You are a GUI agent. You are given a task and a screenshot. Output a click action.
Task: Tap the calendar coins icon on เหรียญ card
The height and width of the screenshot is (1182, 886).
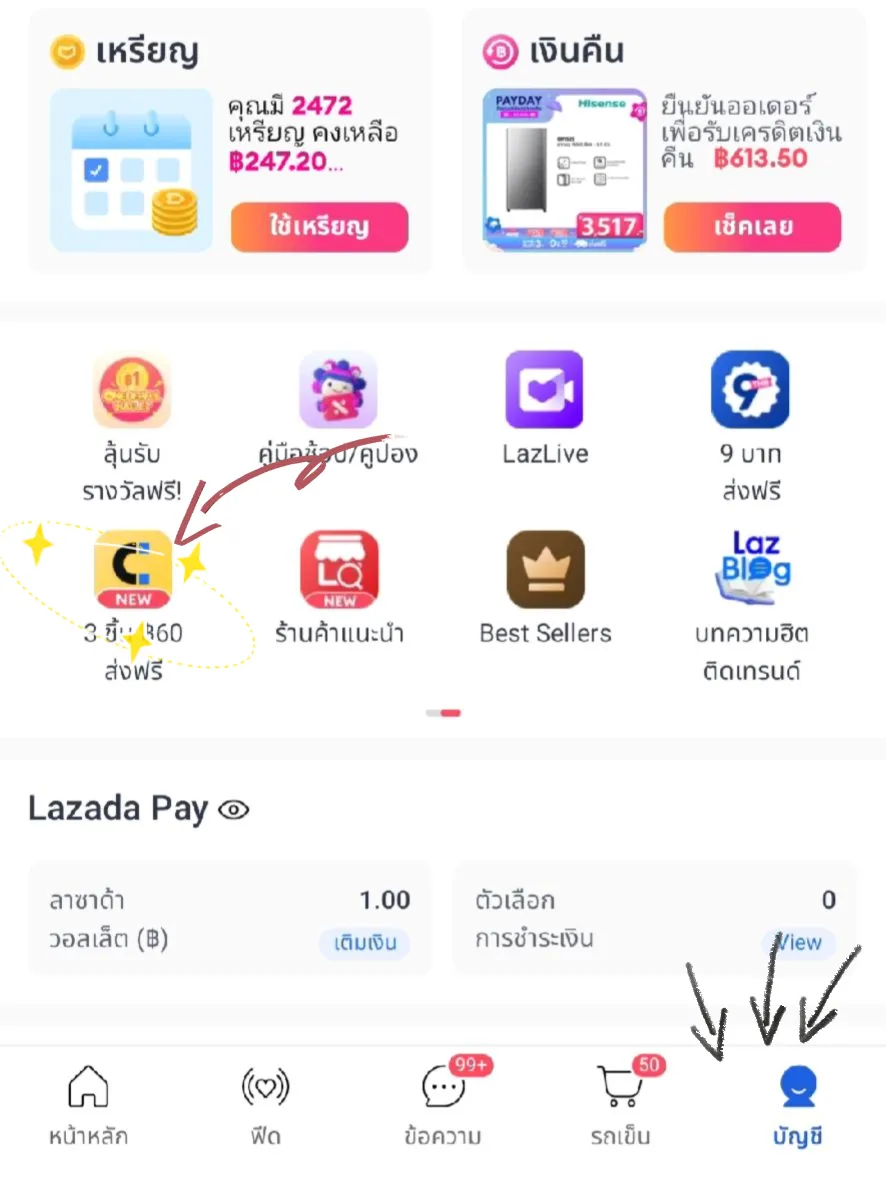tap(131, 170)
